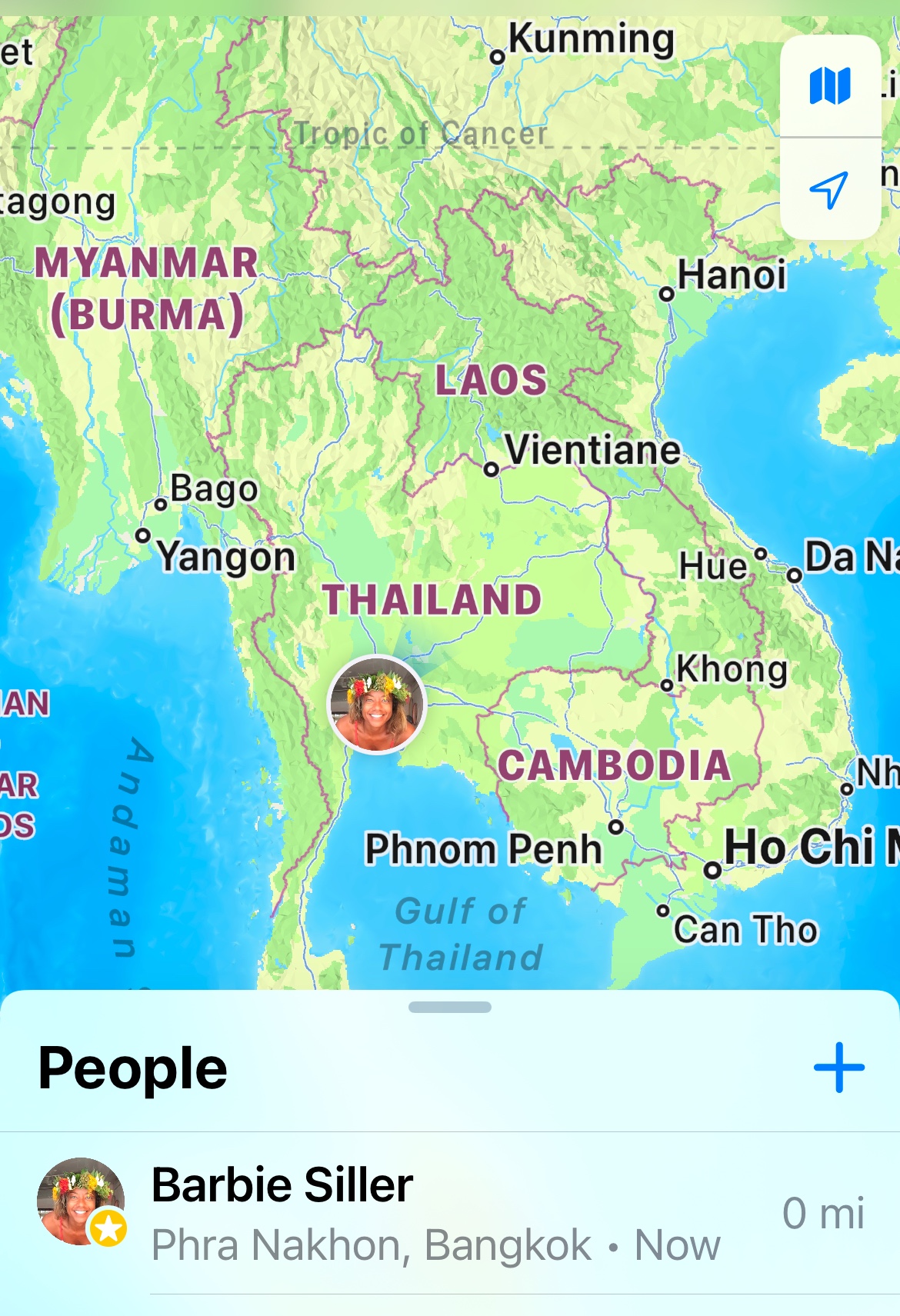This screenshot has height=1316, width=900.
Task: Open the map mode options
Action: 830,85
